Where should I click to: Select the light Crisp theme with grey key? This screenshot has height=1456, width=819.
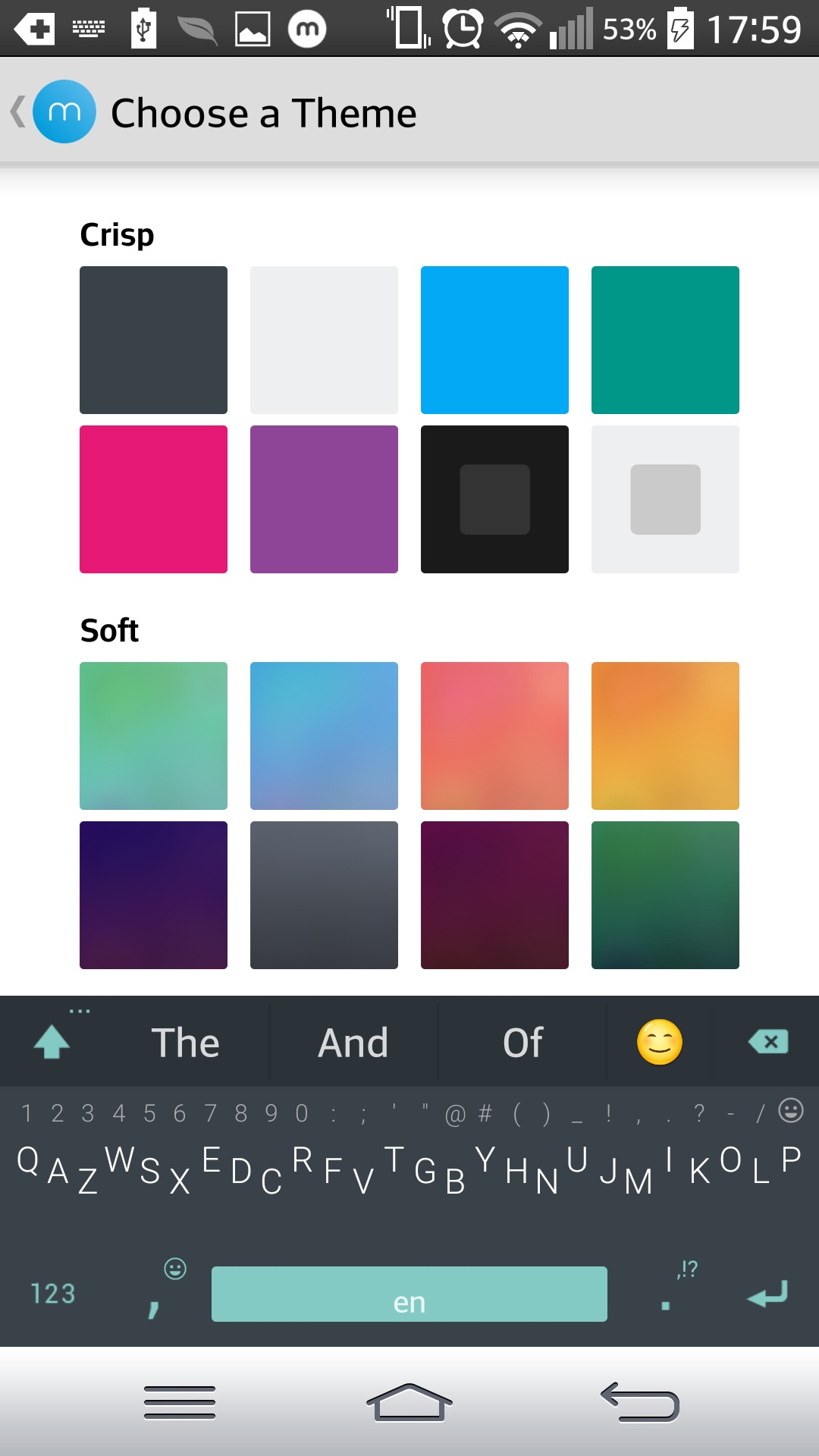pos(665,499)
